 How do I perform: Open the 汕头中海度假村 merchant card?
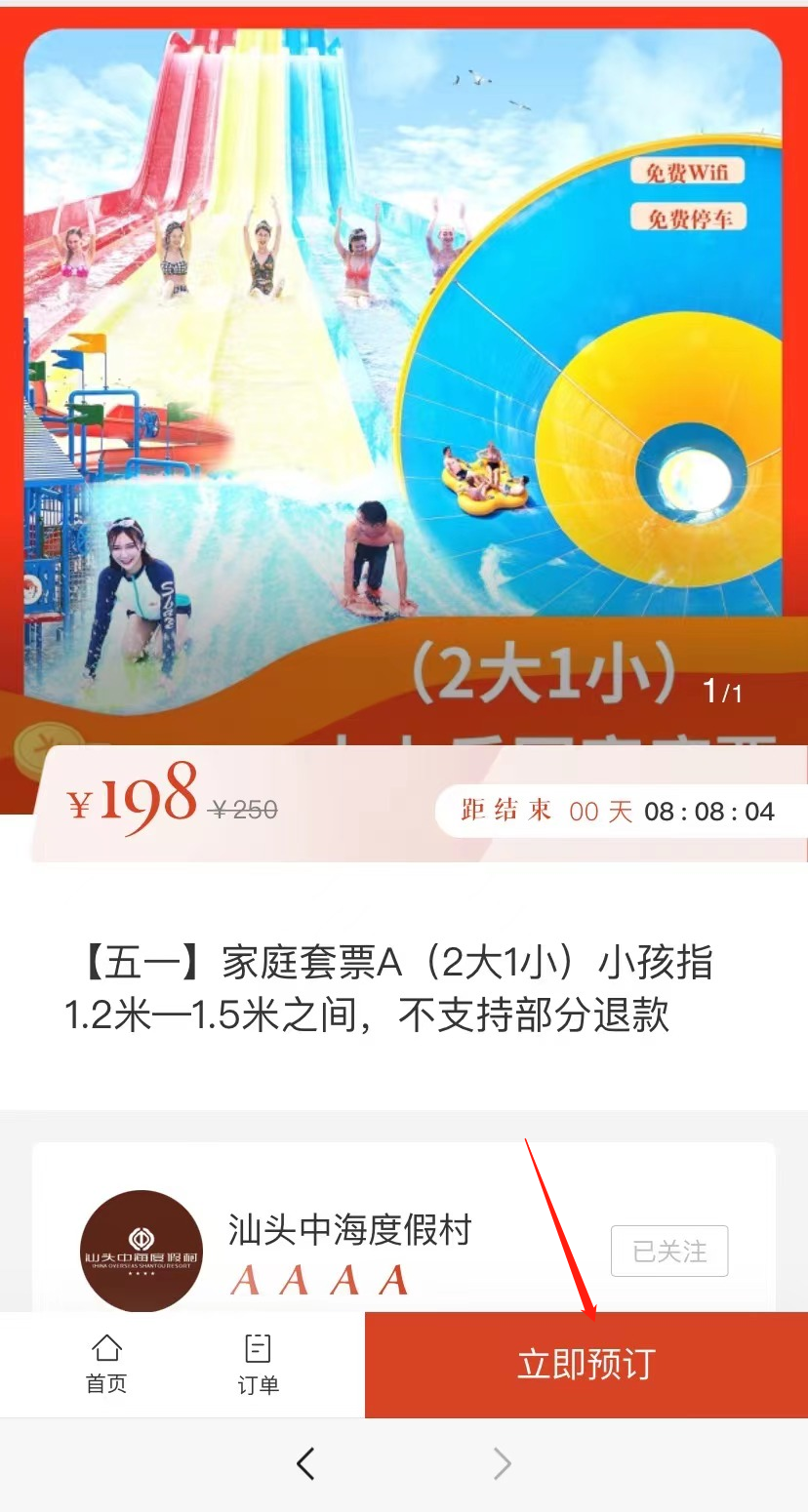click(x=349, y=1231)
